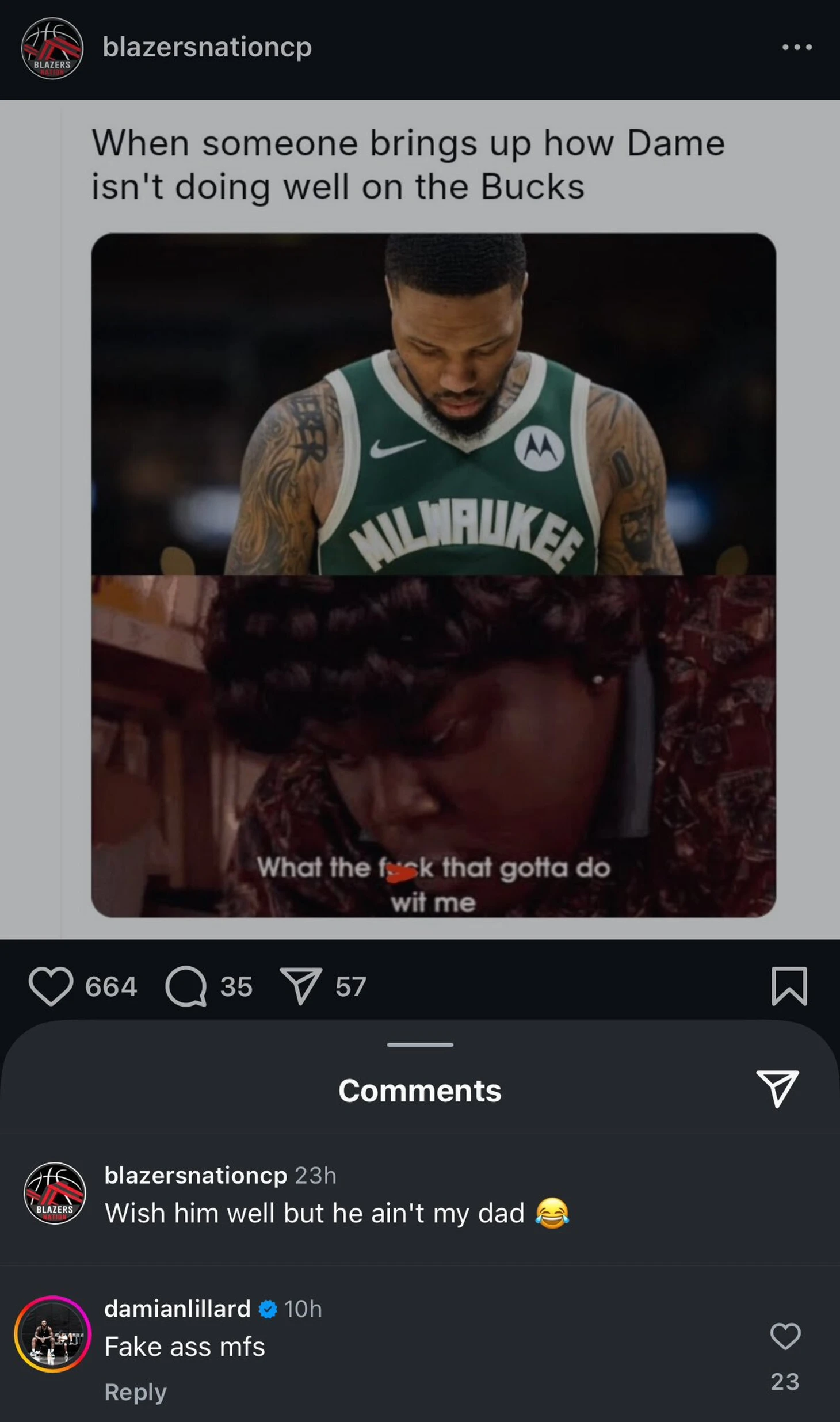This screenshot has width=840, height=1422.
Task: Reply to damianlillard's comment
Action: tap(135, 1392)
